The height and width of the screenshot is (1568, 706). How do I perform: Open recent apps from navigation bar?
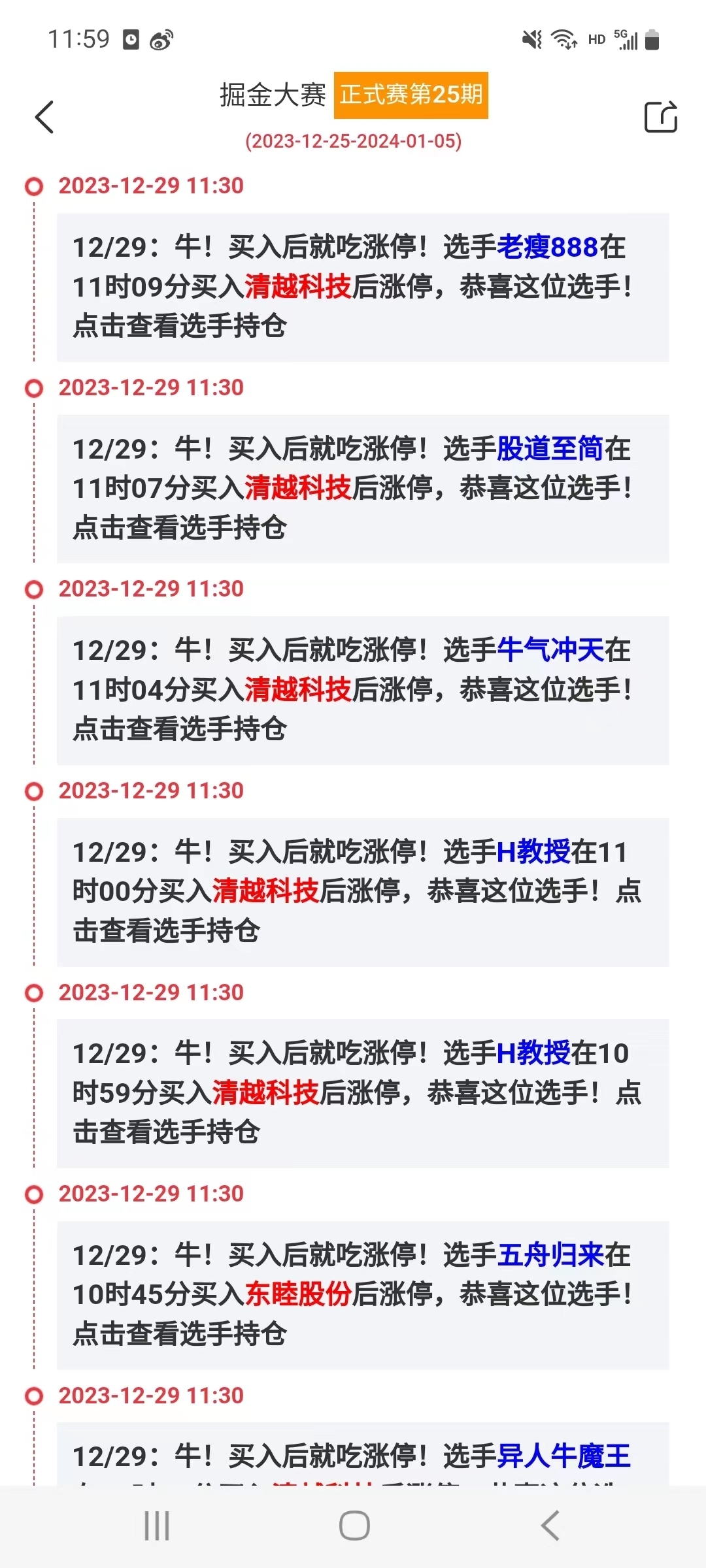click(157, 1526)
